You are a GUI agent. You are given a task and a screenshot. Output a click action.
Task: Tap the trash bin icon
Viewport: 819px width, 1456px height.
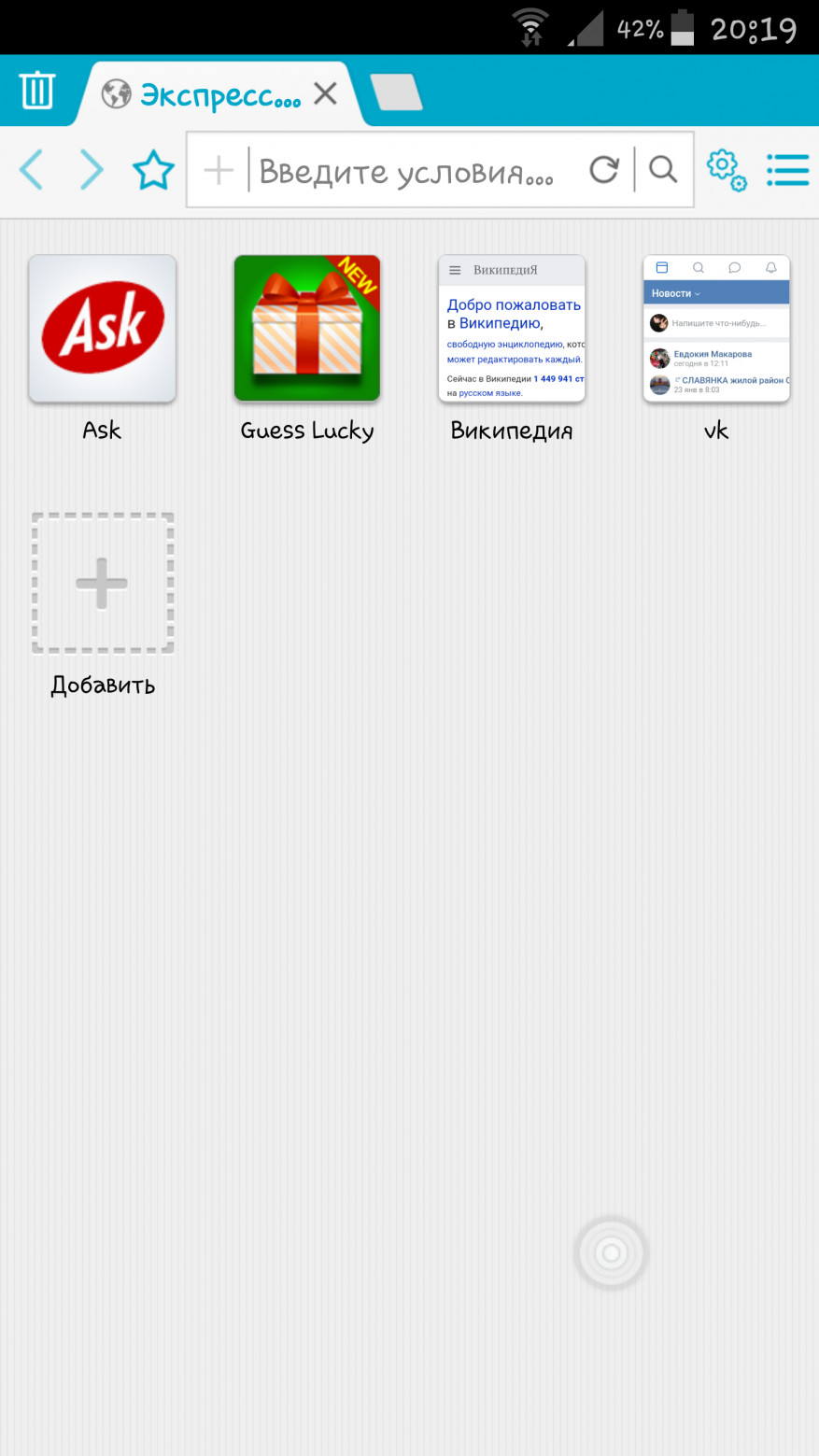(x=37, y=92)
